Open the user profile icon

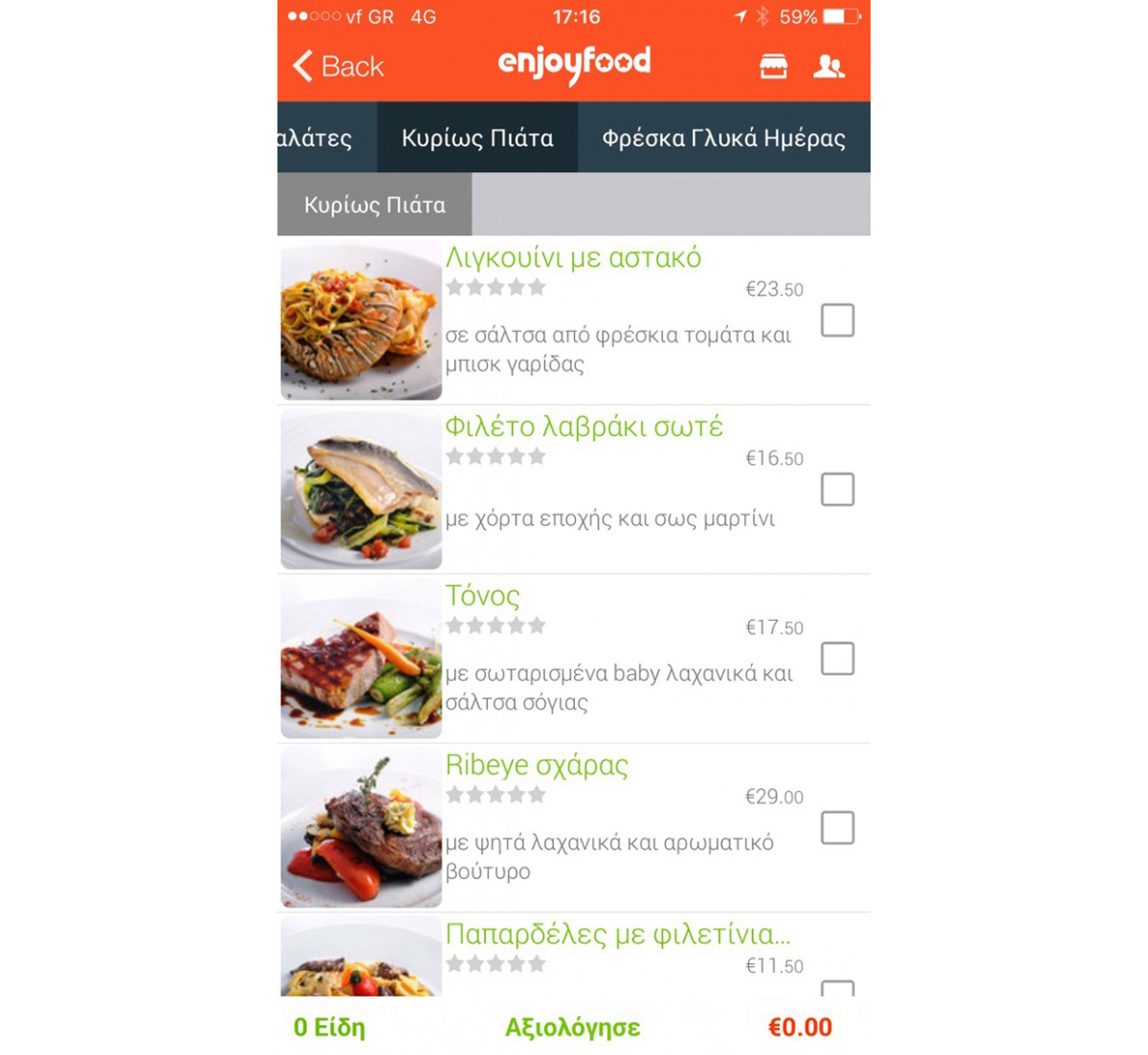click(x=828, y=66)
